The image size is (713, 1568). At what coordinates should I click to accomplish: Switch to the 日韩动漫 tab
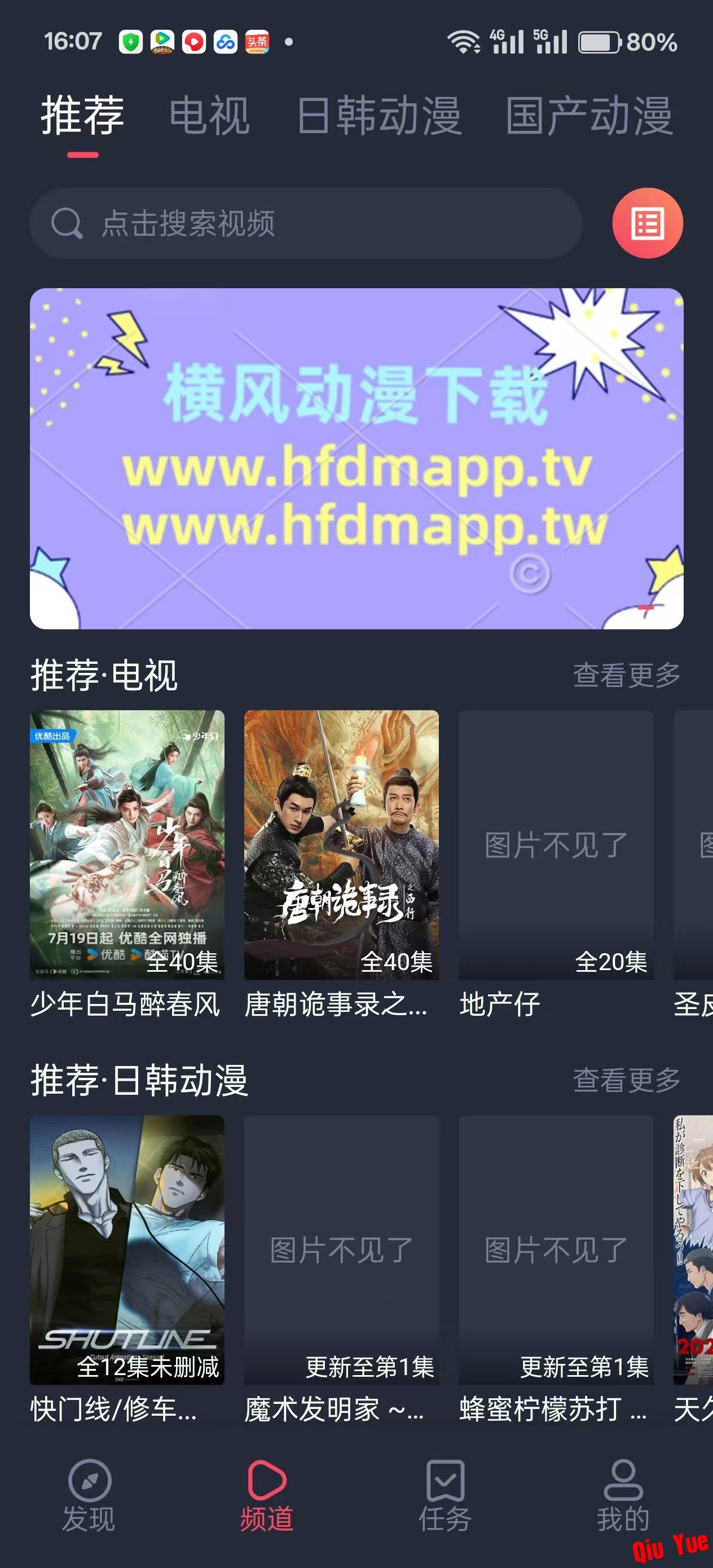[x=378, y=116]
